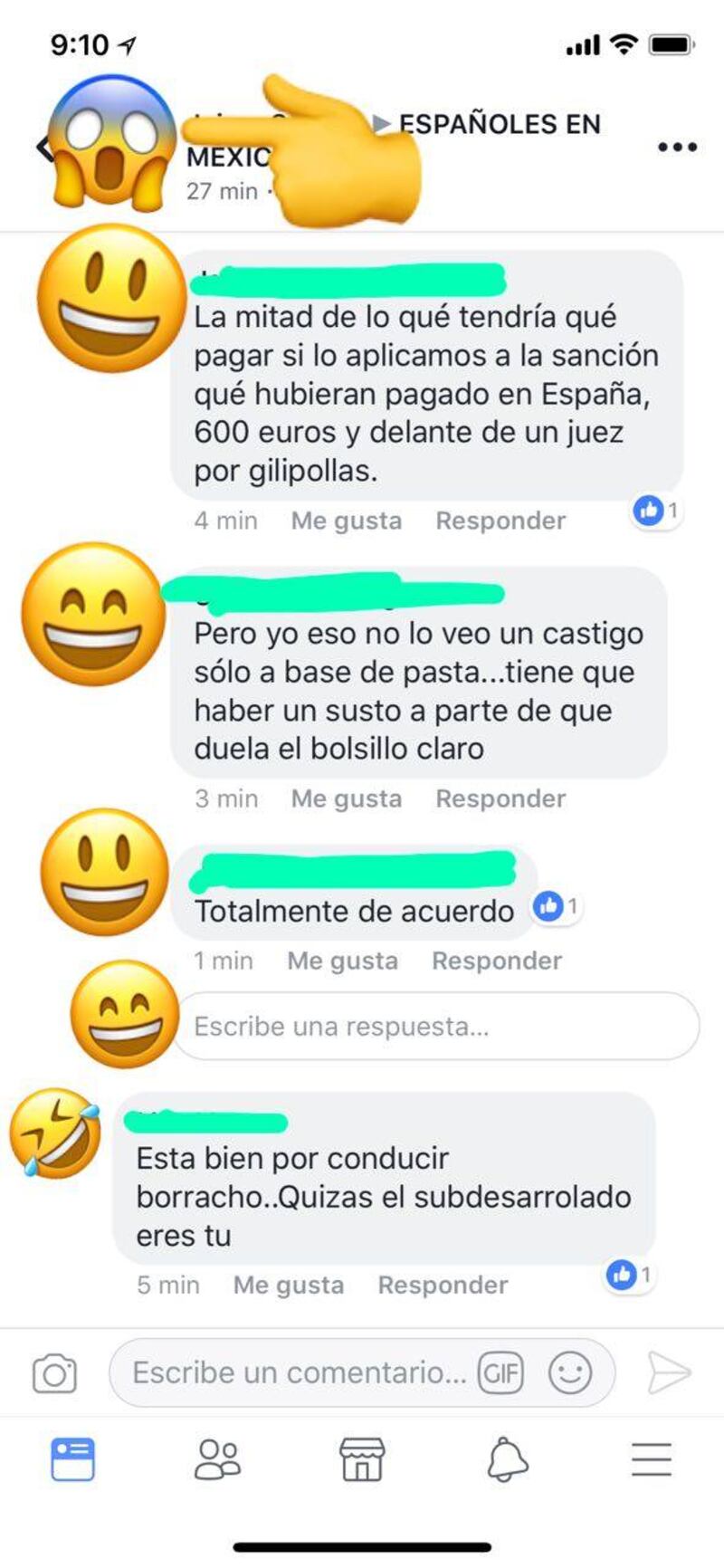
Task: Open the hamburger menu tab
Action: point(652,1459)
